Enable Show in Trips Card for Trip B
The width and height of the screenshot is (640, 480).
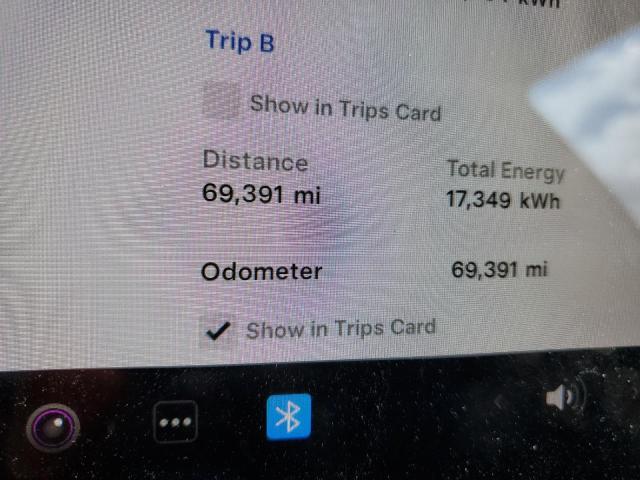click(221, 102)
